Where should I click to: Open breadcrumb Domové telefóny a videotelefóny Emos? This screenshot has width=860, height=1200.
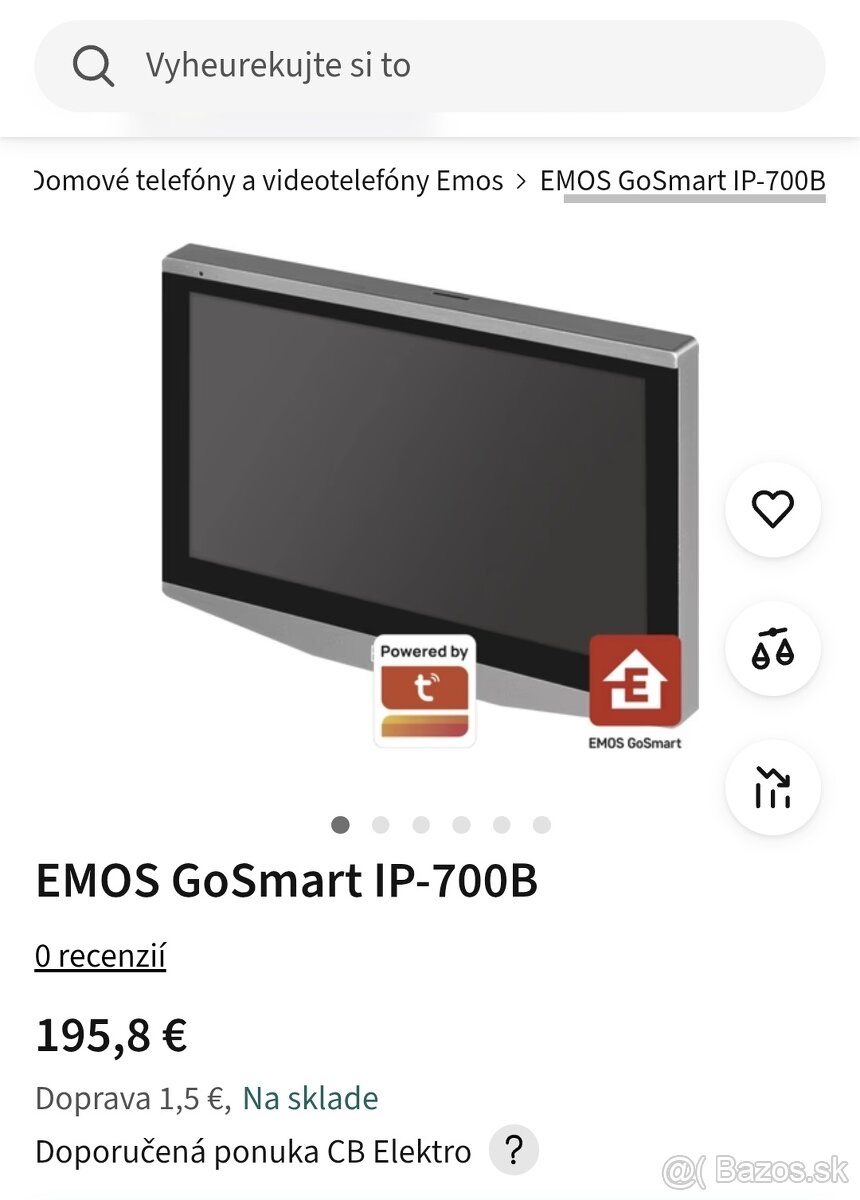coord(265,181)
